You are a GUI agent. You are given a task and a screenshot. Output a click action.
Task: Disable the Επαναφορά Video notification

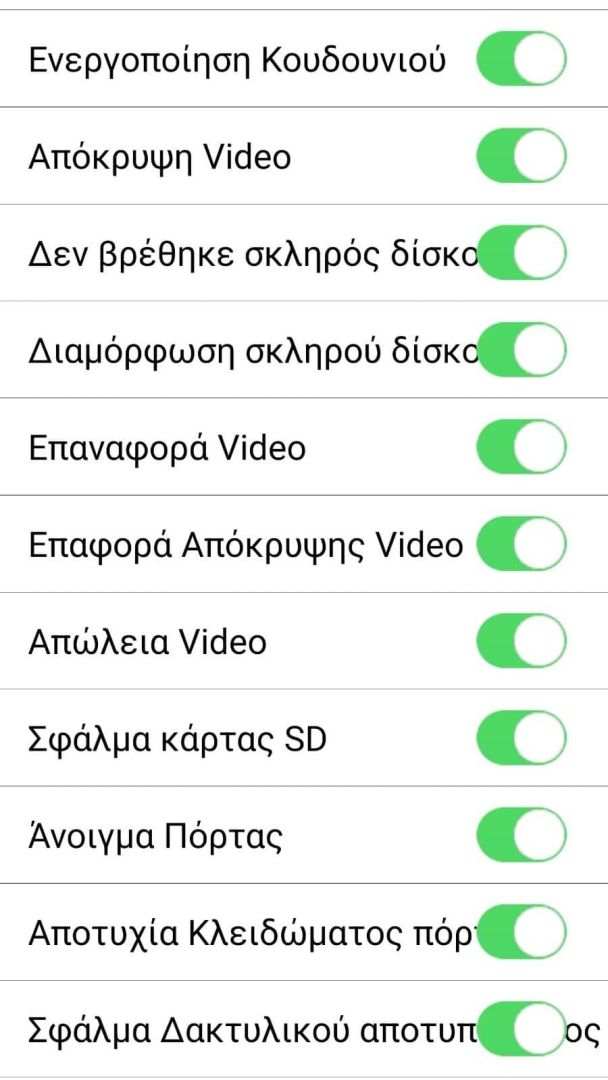tap(521, 448)
